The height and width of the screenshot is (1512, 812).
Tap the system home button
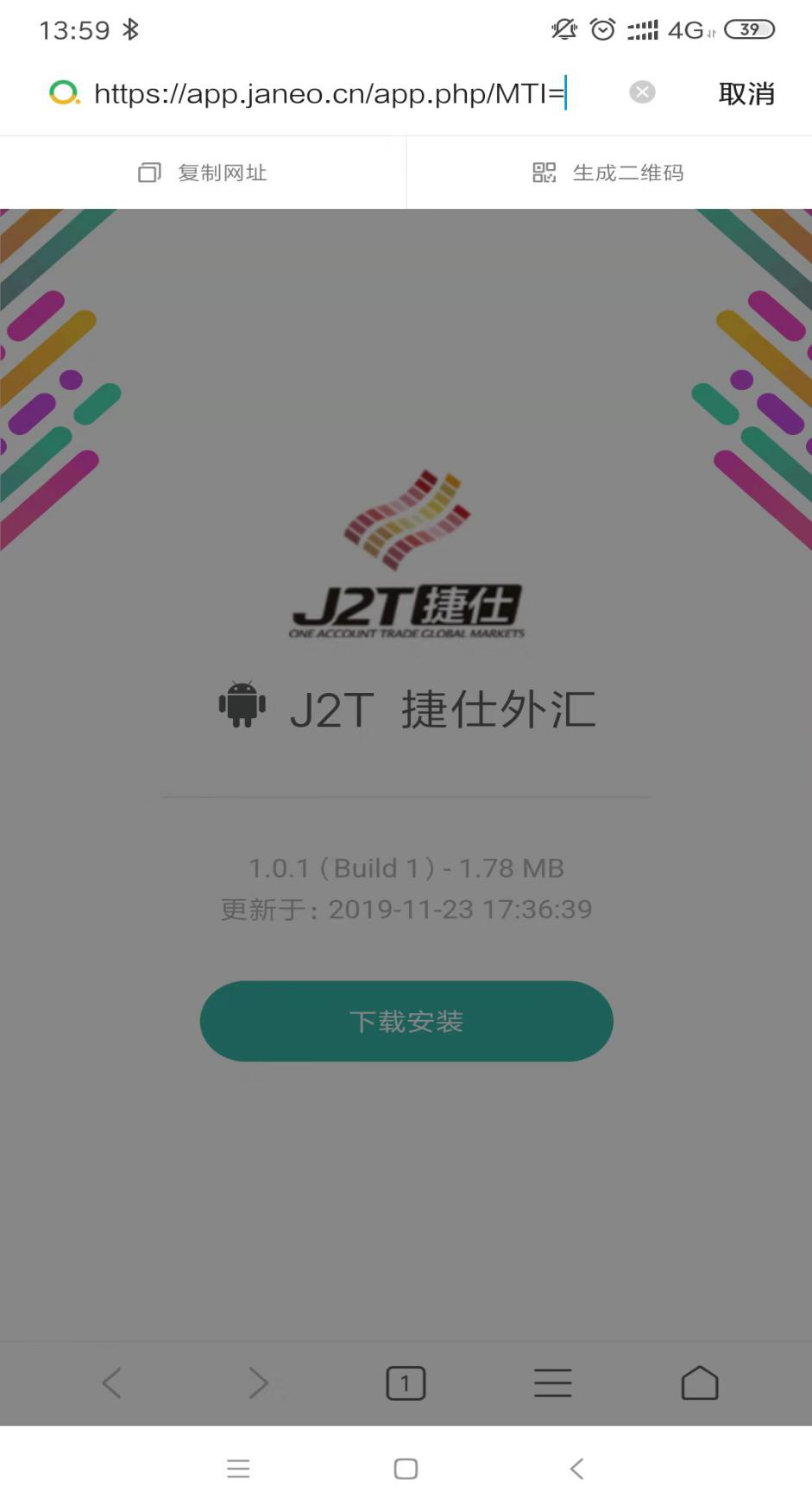pos(406,1468)
